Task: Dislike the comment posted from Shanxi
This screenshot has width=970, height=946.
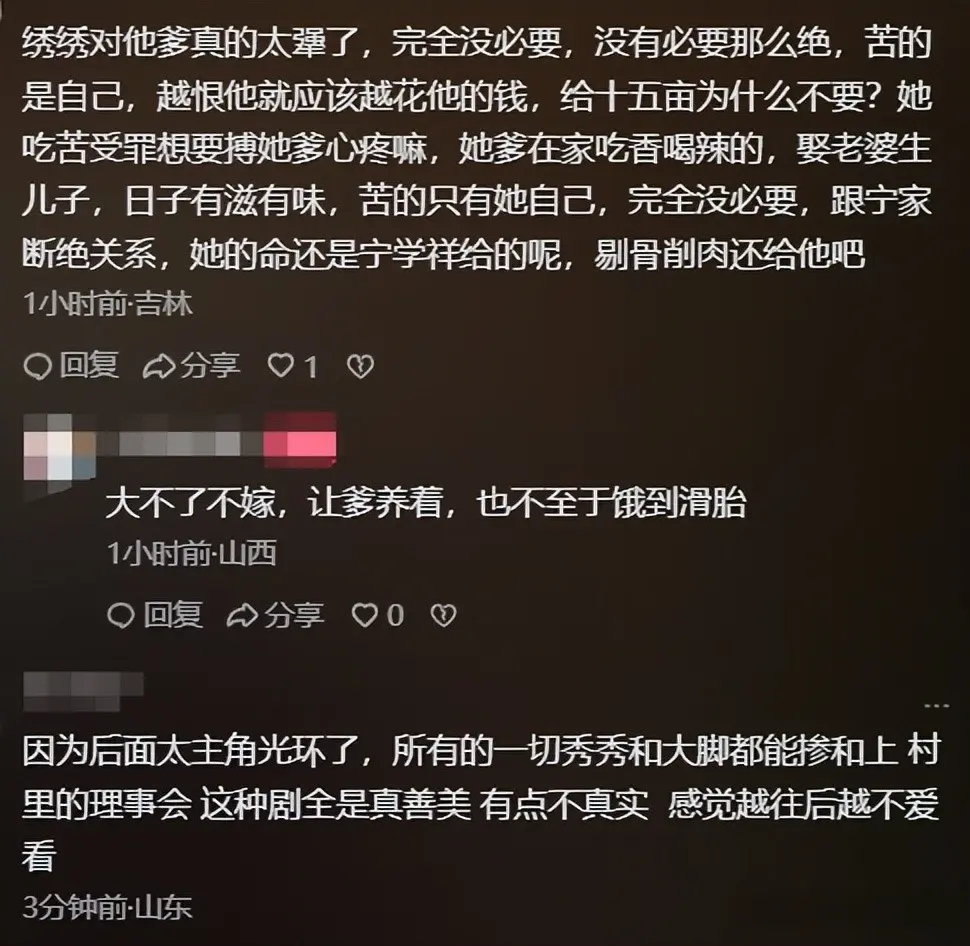Action: (443, 614)
